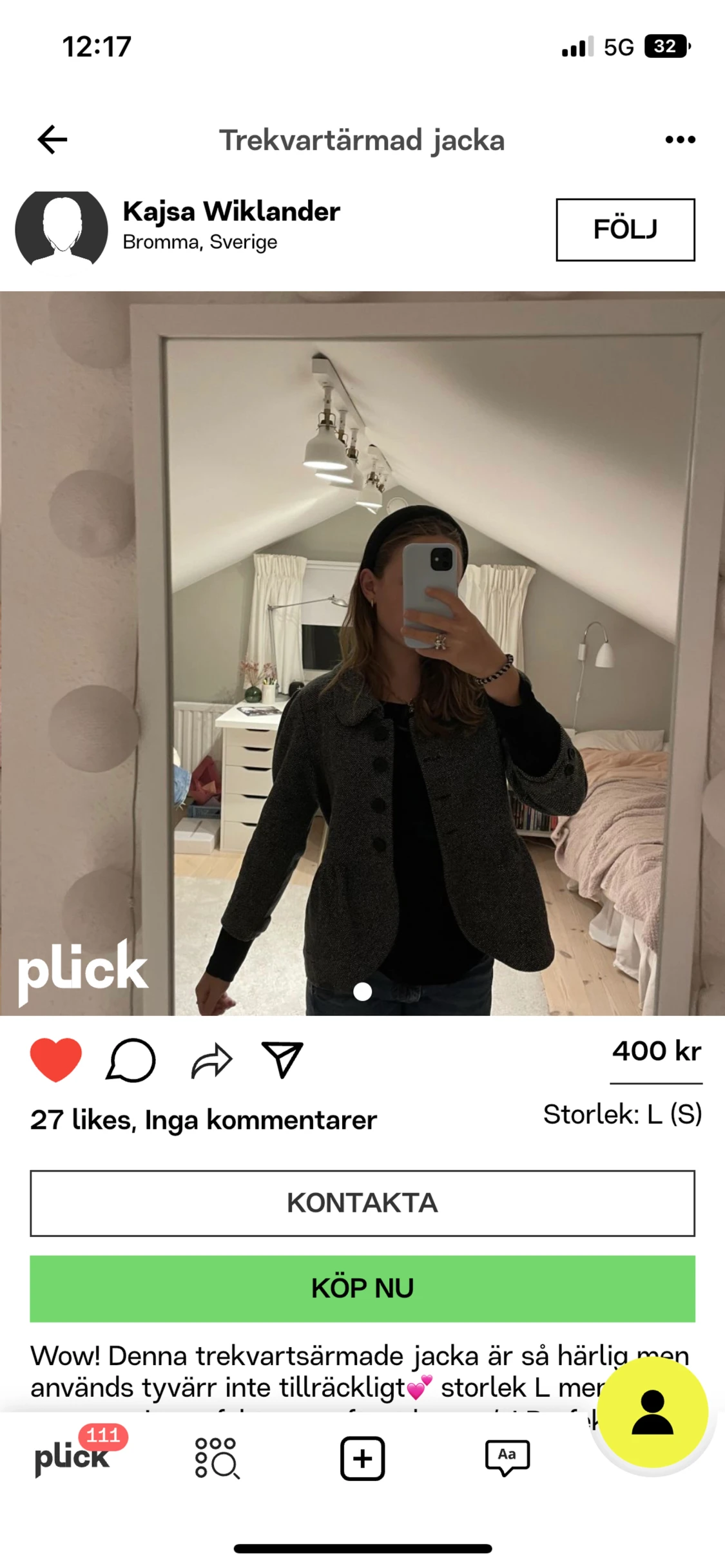The image size is (725, 1568).
Task: Switch to the search and browse tab
Action: (x=217, y=1457)
